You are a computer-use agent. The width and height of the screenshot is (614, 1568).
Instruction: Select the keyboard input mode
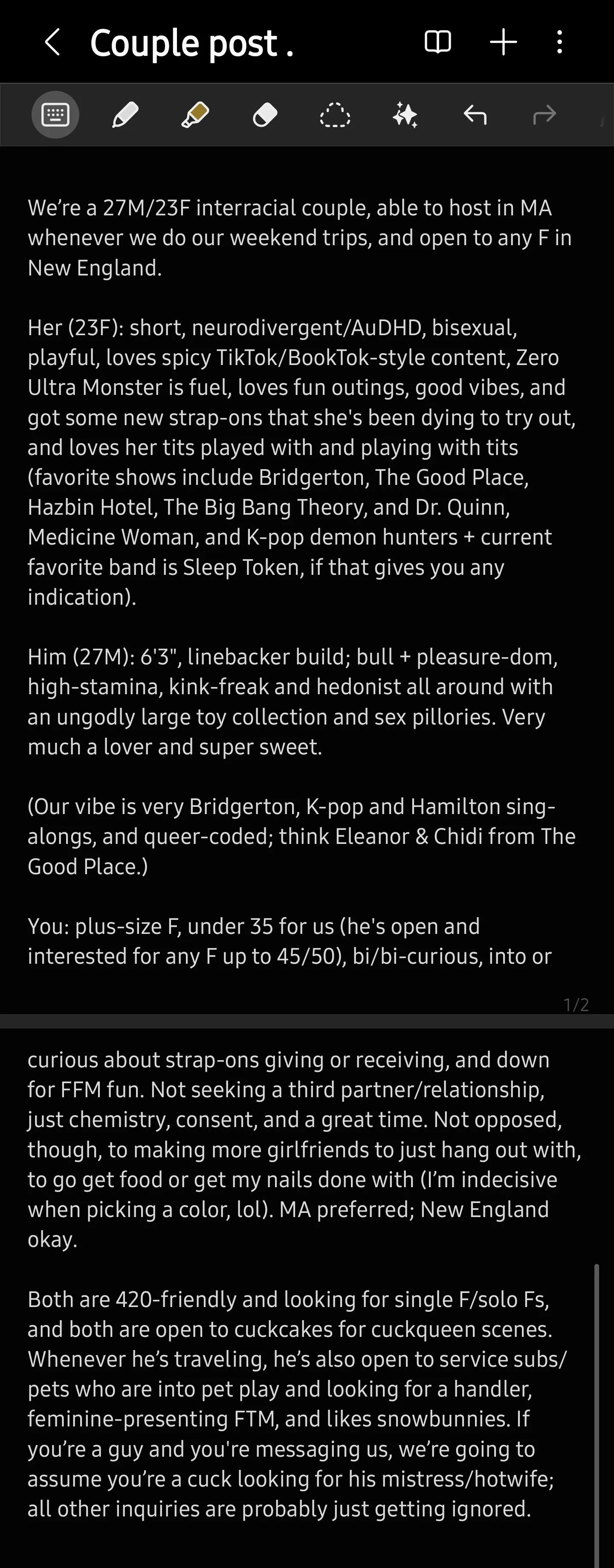pos(55,114)
